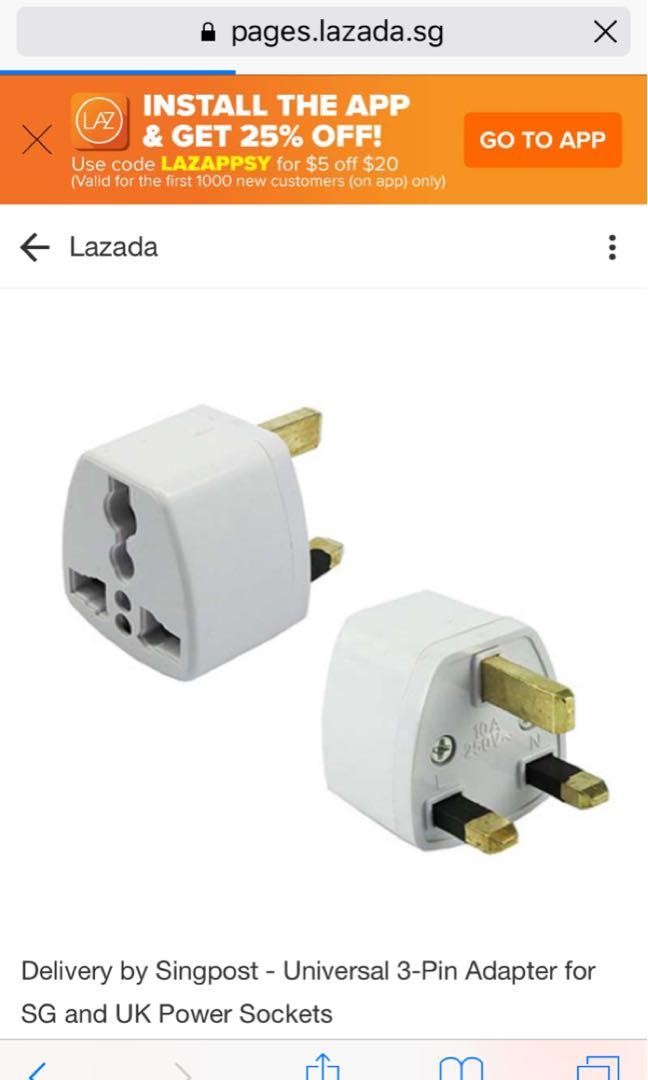The height and width of the screenshot is (1080, 648).
Task: Tap the GO TO APP button
Action: click(x=542, y=140)
